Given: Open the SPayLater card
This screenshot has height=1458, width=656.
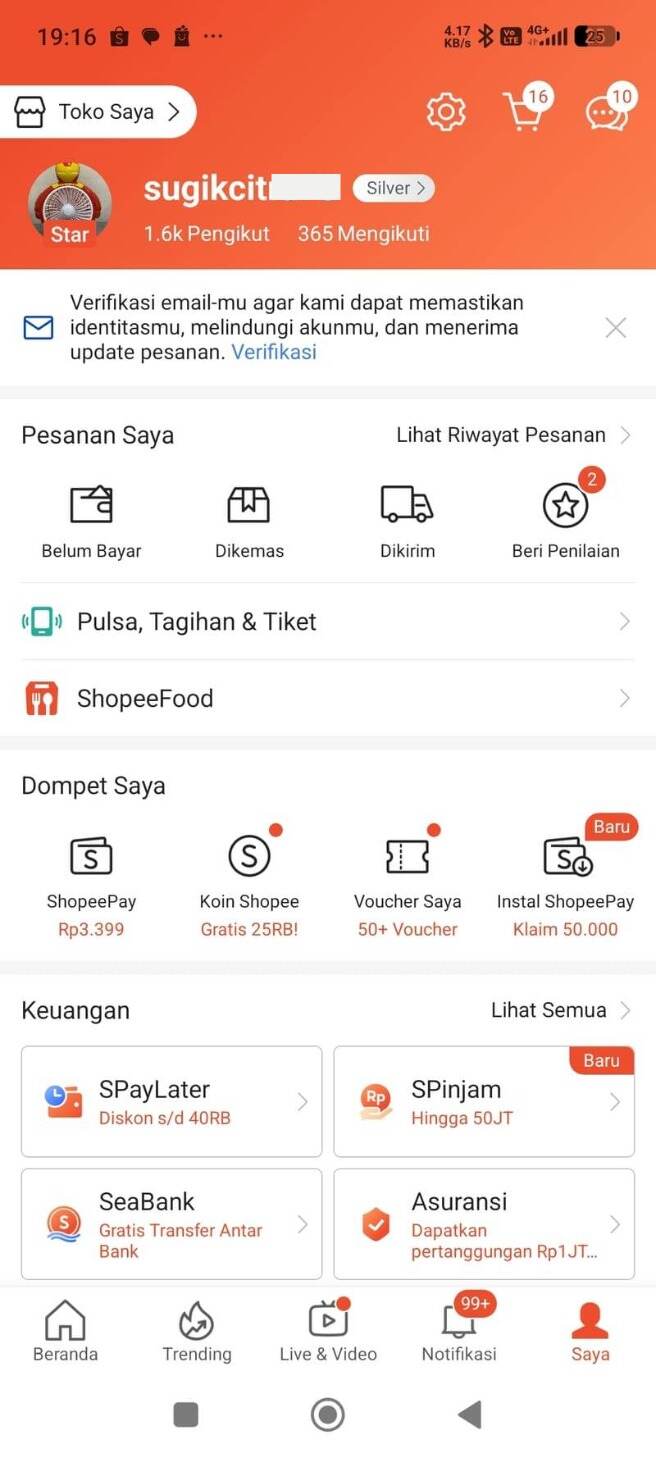Looking at the screenshot, I should tap(171, 1101).
